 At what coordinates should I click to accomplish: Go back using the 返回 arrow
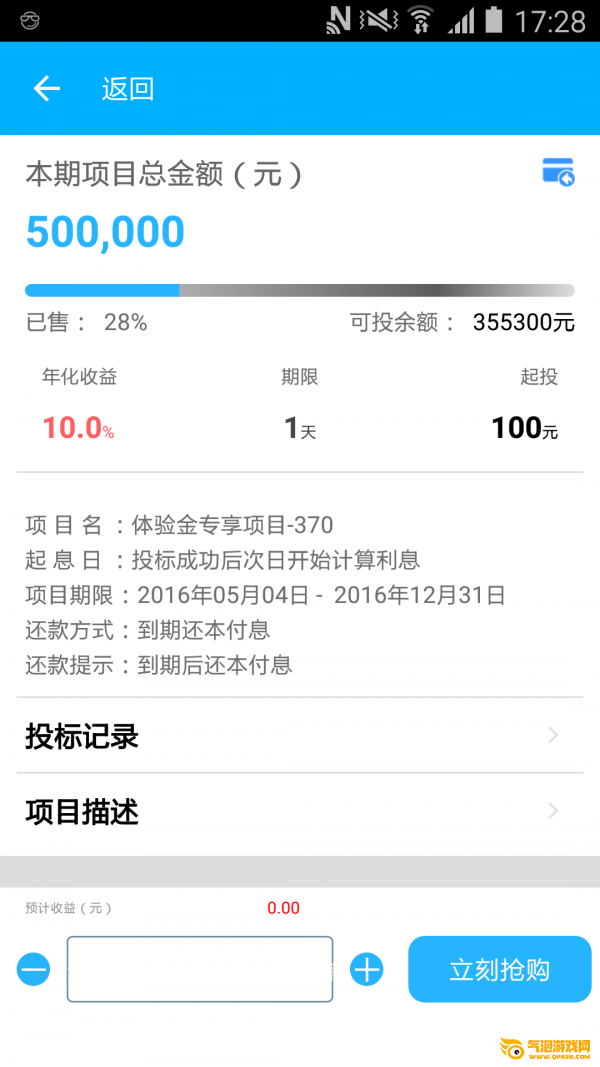pos(47,89)
